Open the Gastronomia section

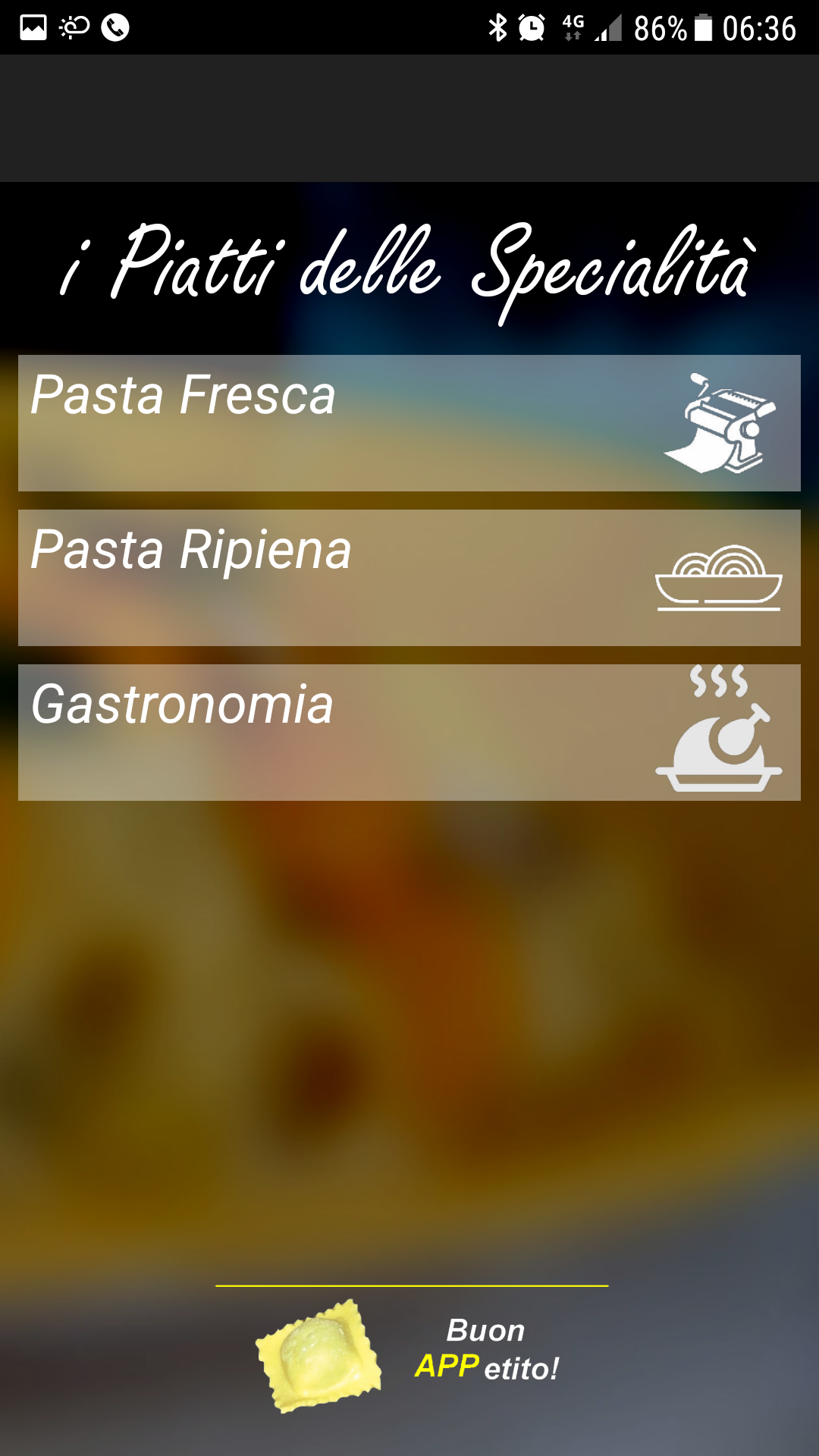pos(409,733)
